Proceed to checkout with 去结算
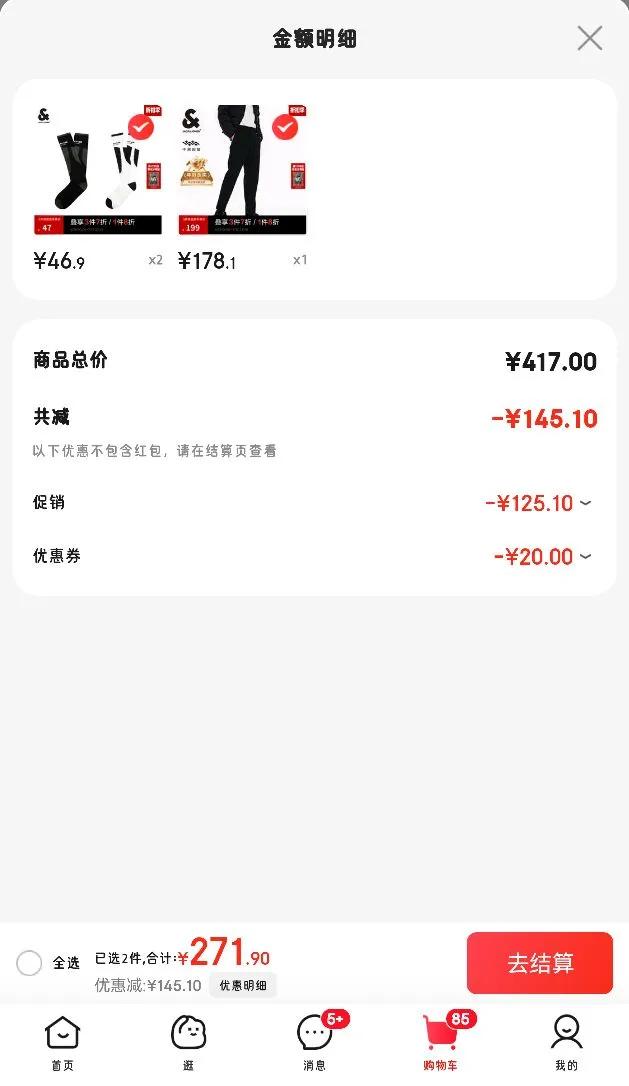Viewport: 629px width, 1086px height. (539, 963)
